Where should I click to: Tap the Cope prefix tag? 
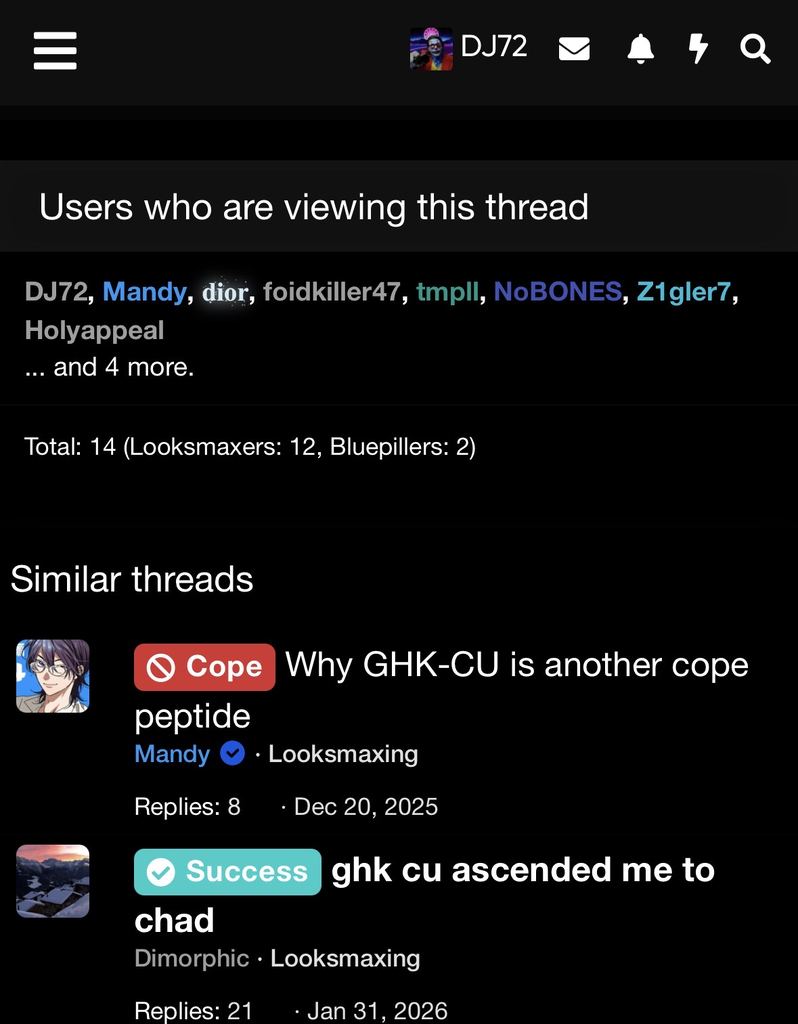204,667
